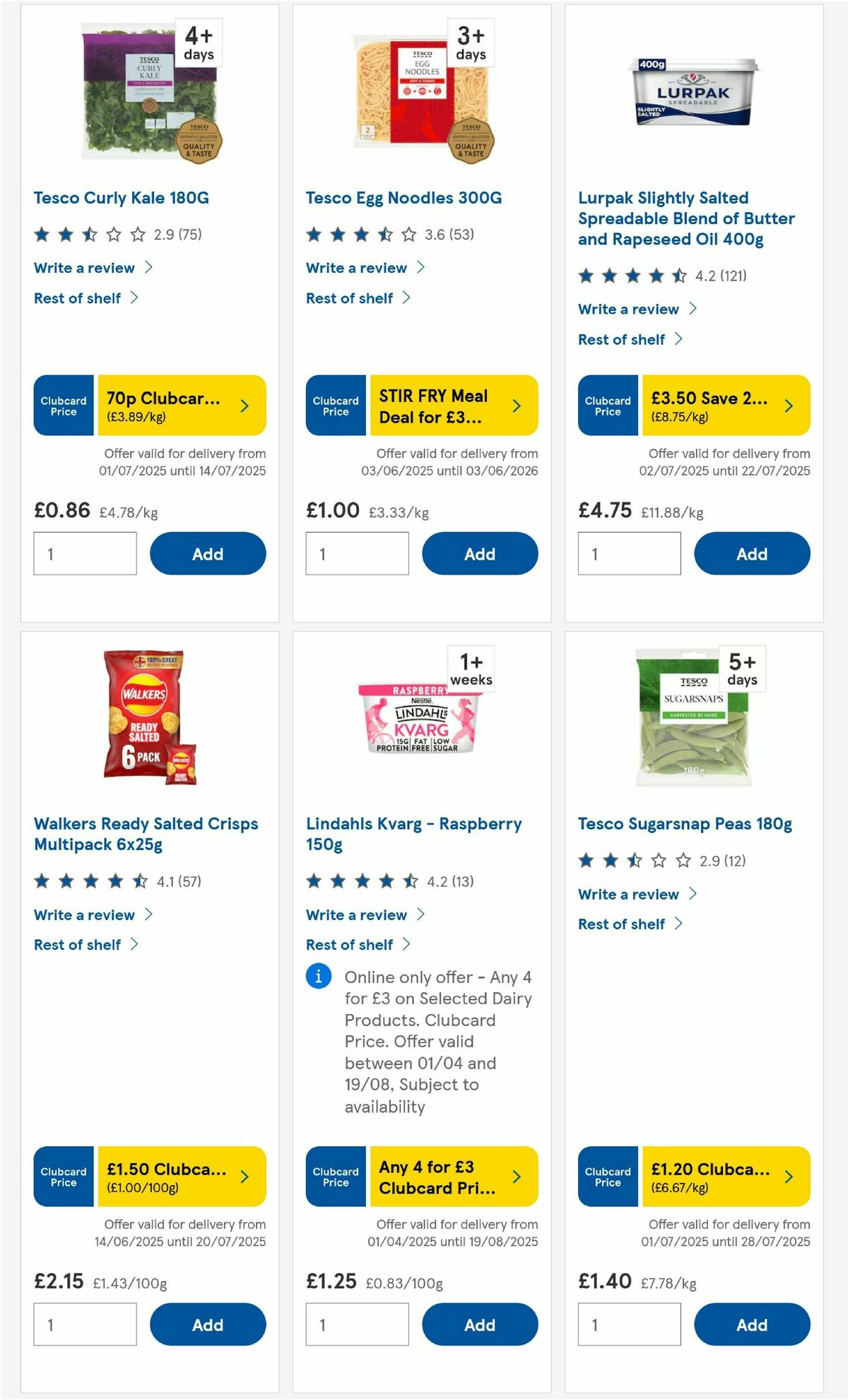Expand the £3.50 Save offer on Lurpak
The image size is (848, 1400).
pos(787,405)
